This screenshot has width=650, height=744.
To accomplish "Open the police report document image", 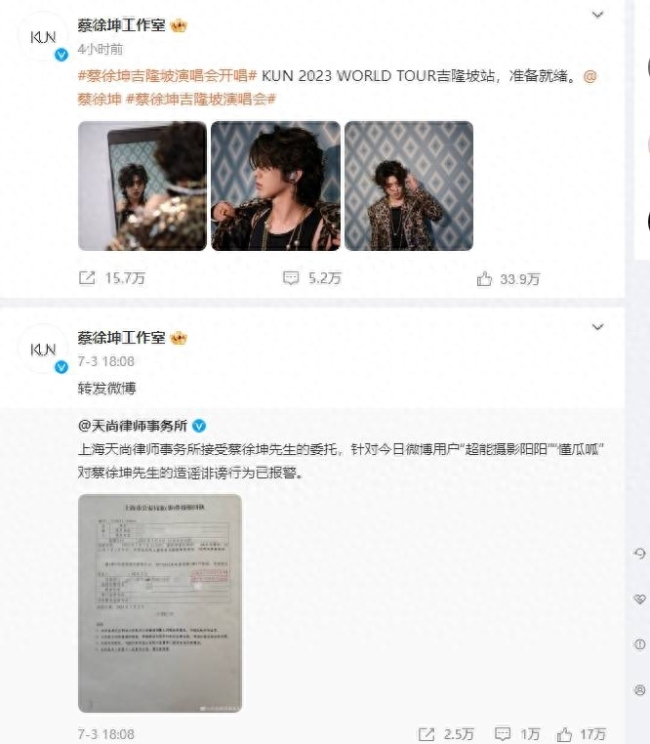I will point(160,602).
